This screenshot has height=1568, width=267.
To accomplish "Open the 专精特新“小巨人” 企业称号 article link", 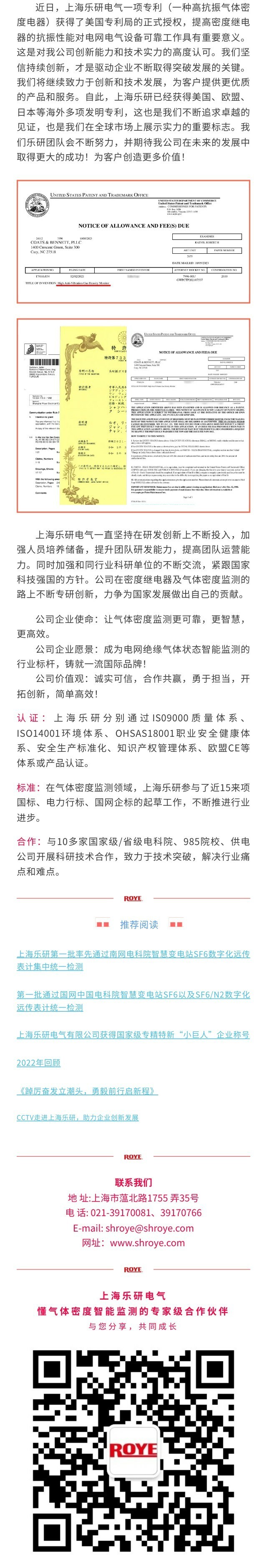I will 133,1034.
